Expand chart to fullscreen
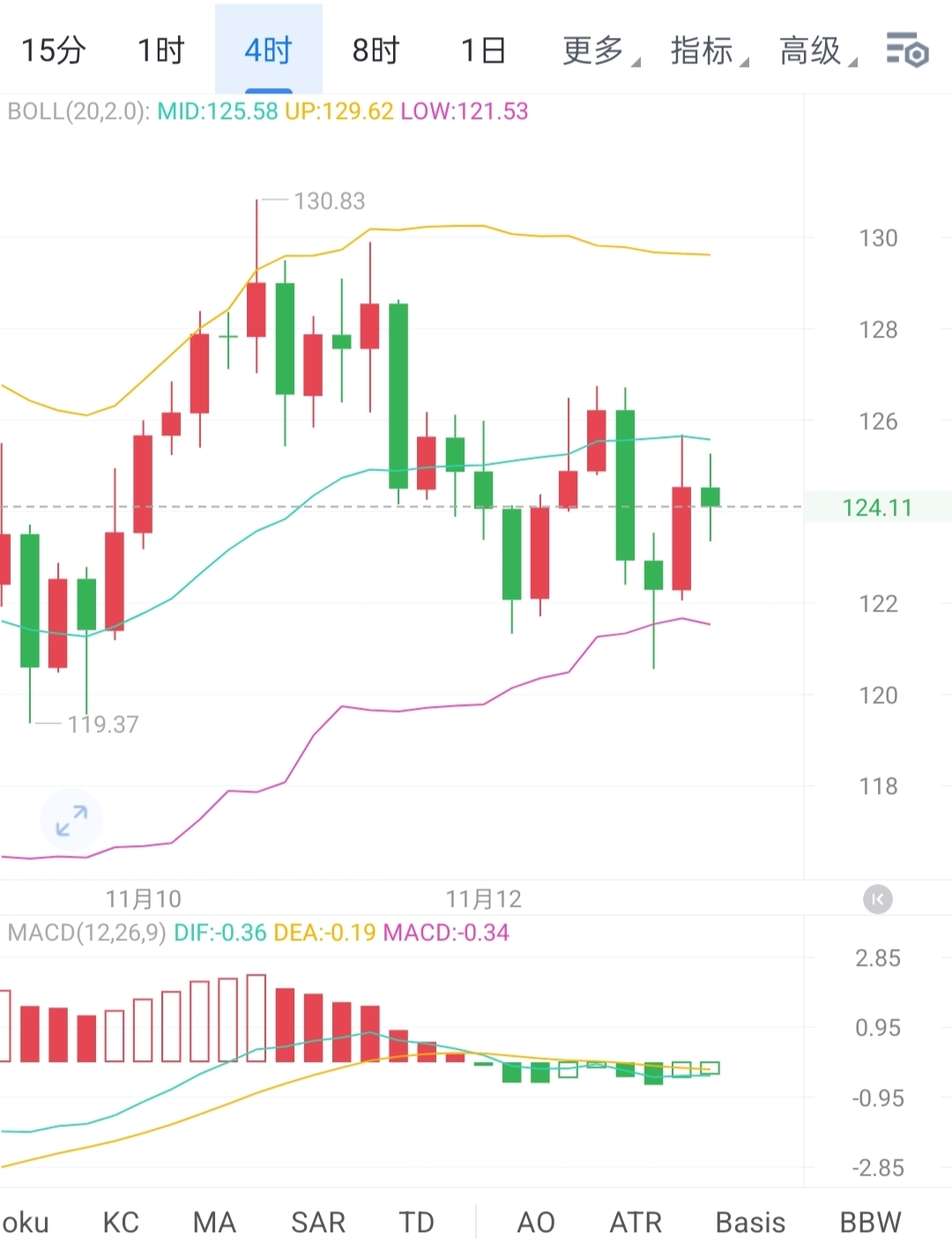This screenshot has height=1255, width=952. tap(71, 821)
